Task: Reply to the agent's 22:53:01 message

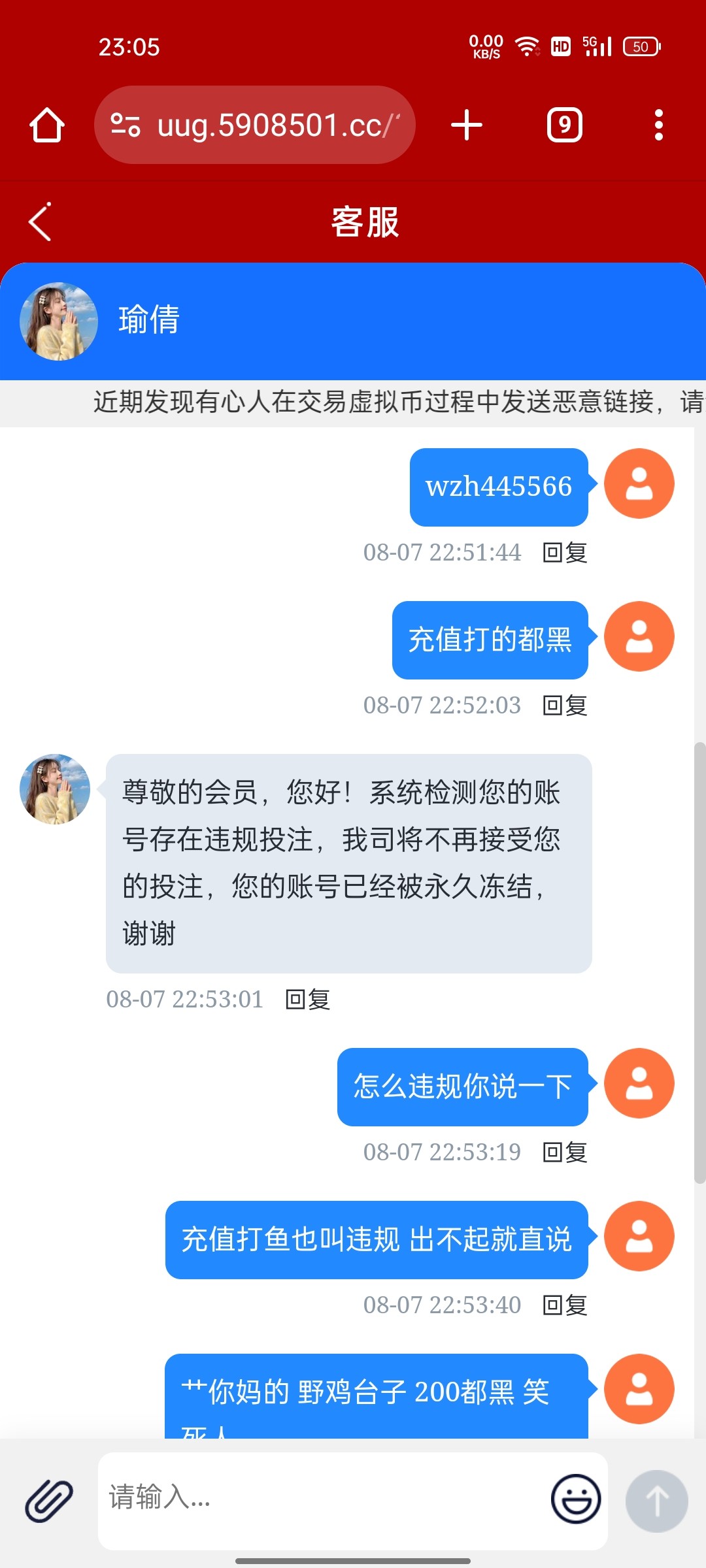Action: pyautogui.click(x=308, y=1000)
